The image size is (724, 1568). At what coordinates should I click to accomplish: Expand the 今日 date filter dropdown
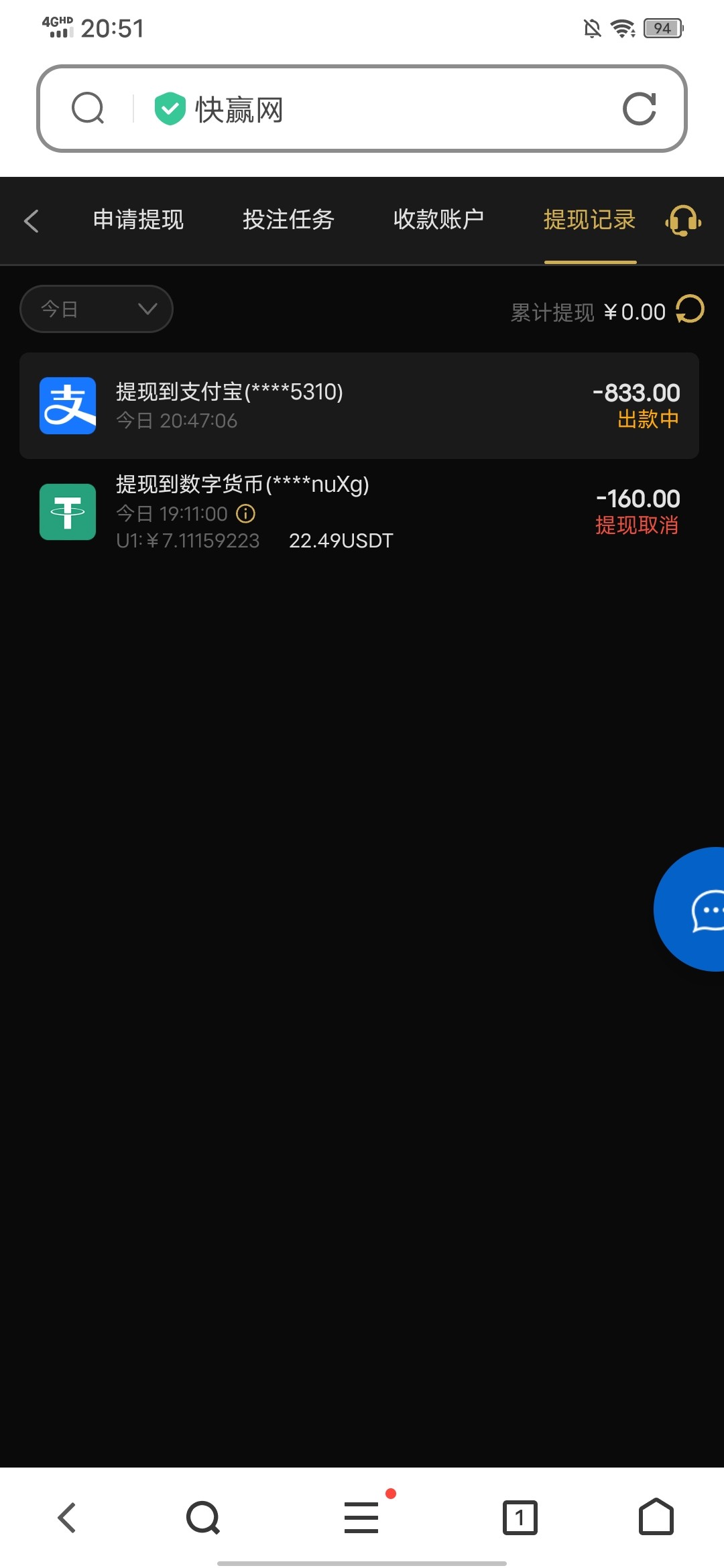coord(97,309)
